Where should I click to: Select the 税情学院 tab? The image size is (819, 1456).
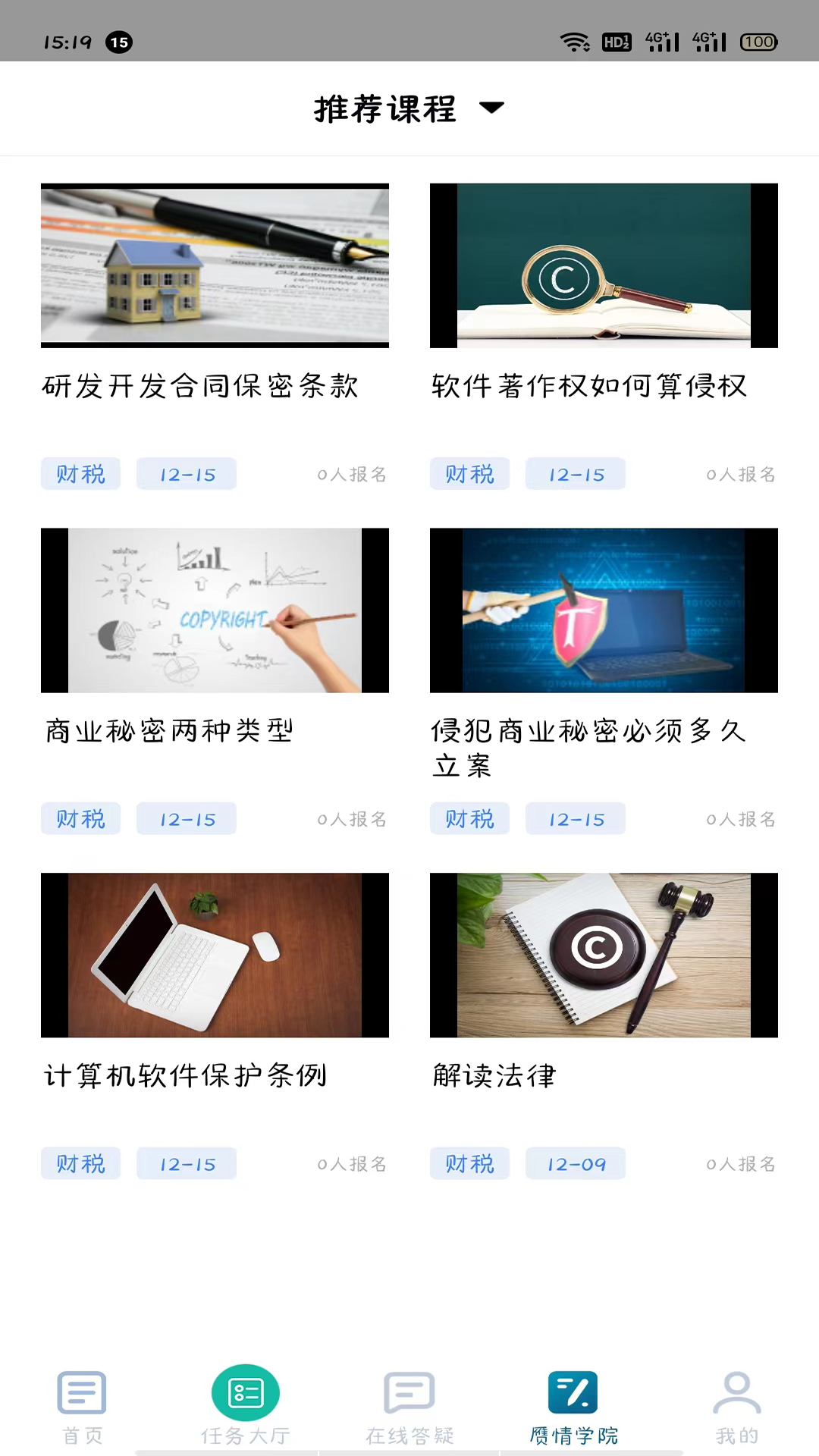point(573,1407)
